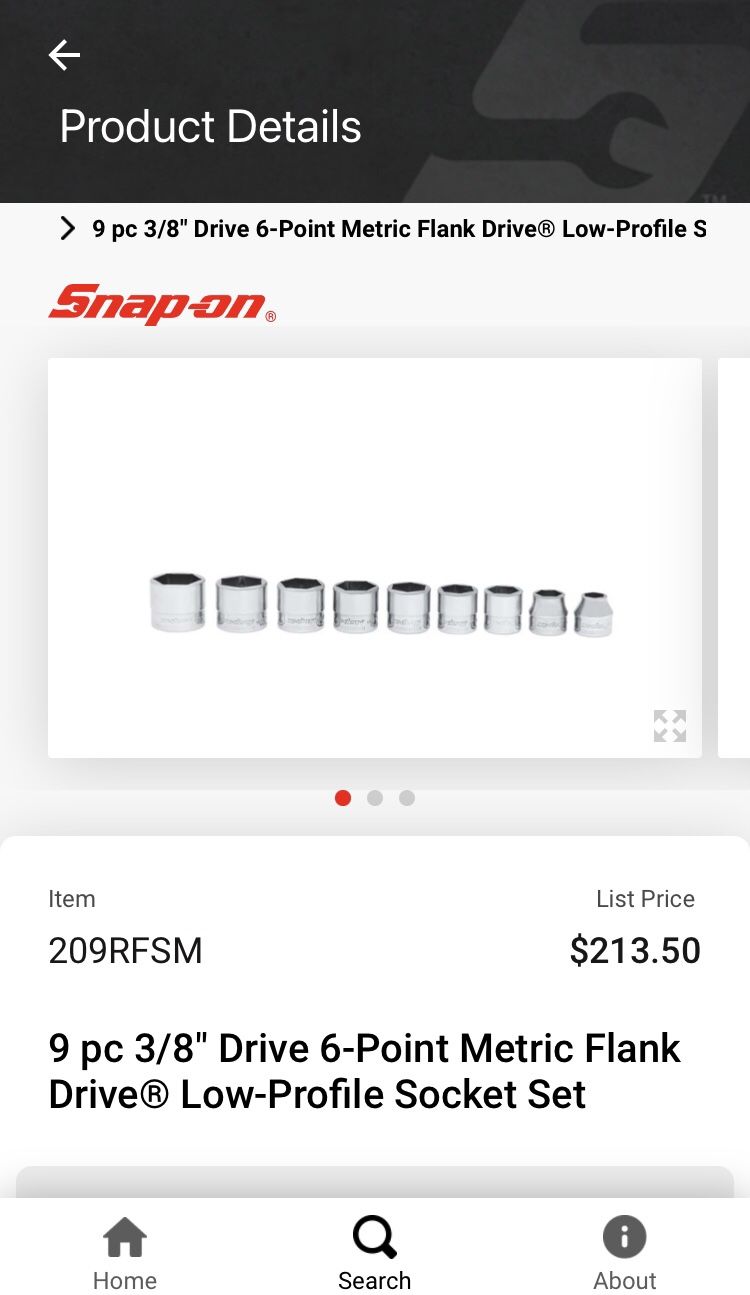Expand the product title breadcrumb chevron
Image resolution: width=750 pixels, height=1295 pixels.
pyautogui.click(x=66, y=228)
